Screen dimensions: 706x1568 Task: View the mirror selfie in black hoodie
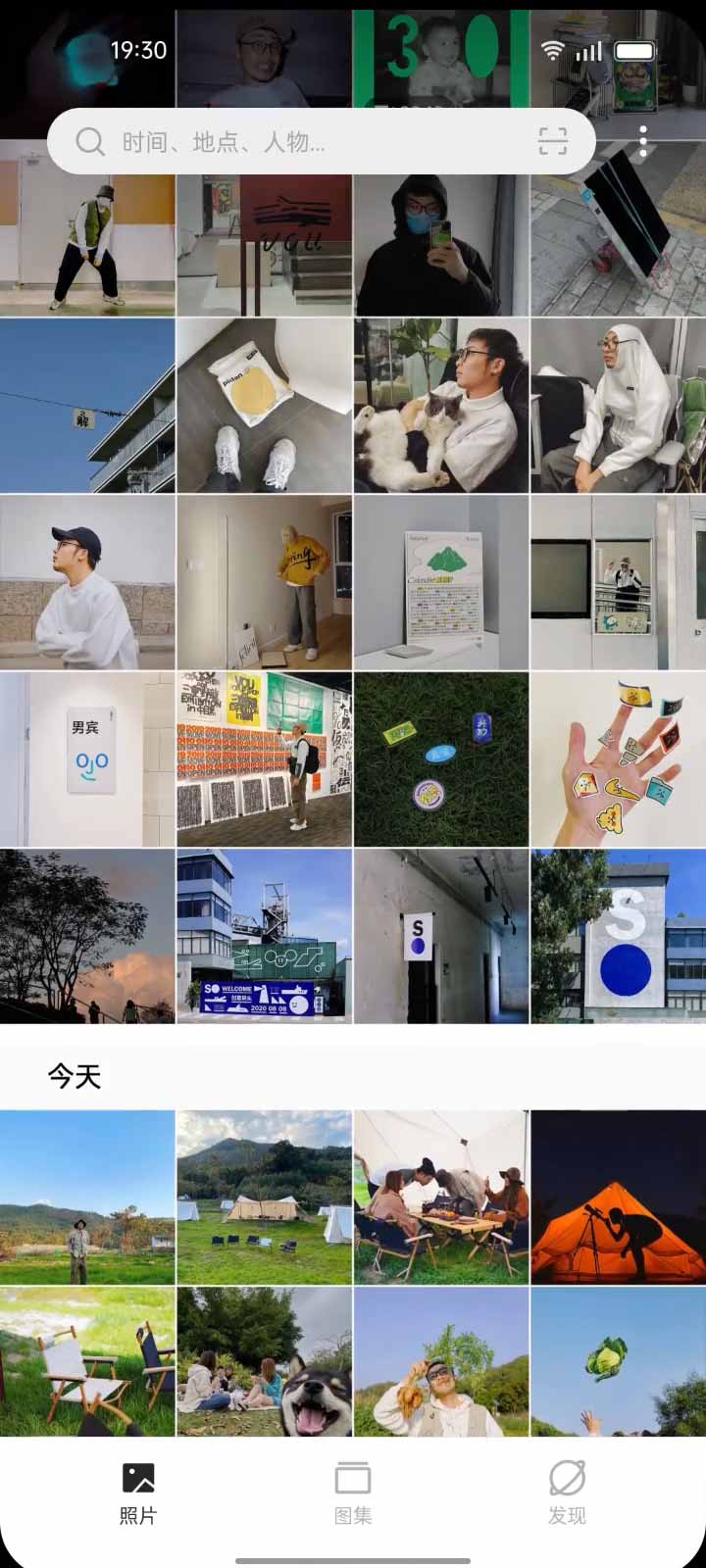(440, 245)
